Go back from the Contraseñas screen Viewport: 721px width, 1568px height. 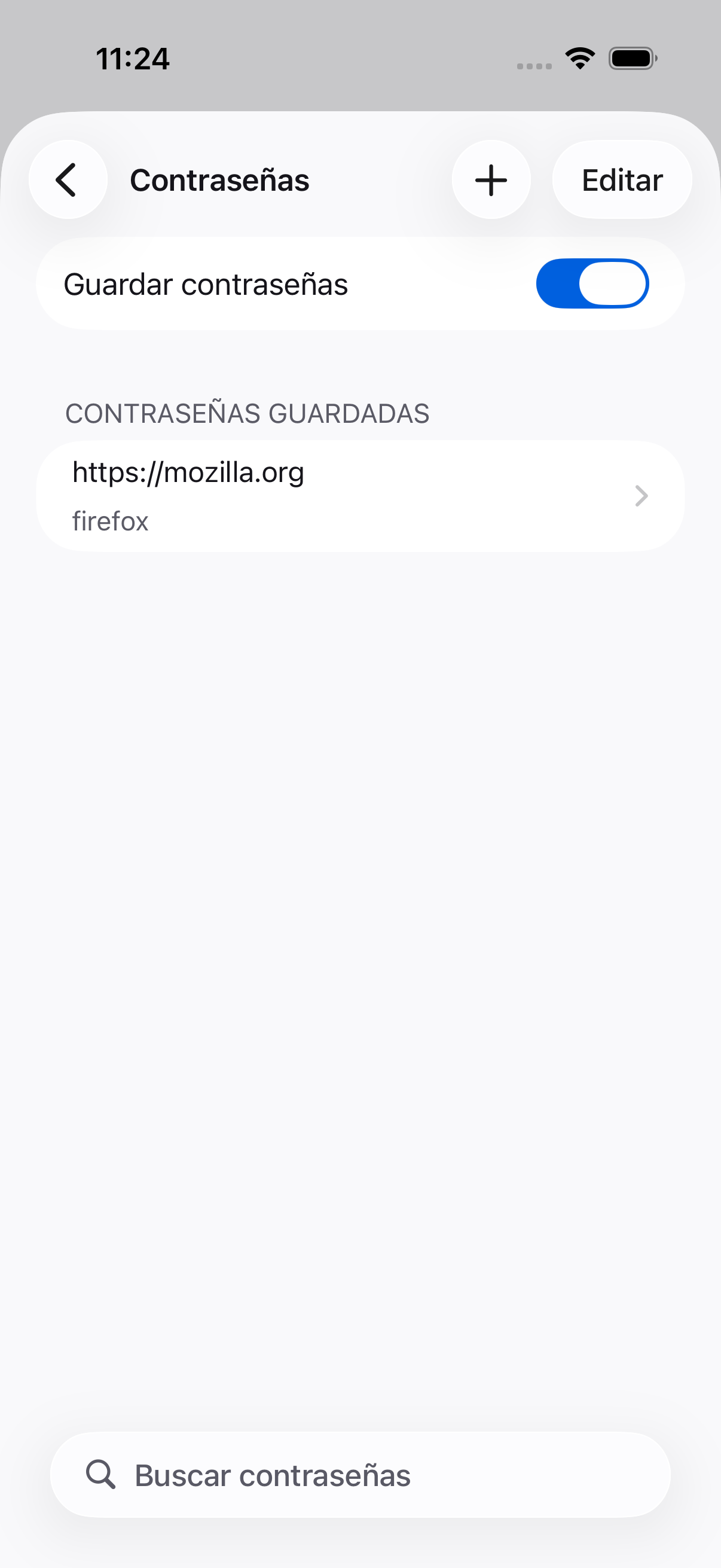click(x=68, y=179)
